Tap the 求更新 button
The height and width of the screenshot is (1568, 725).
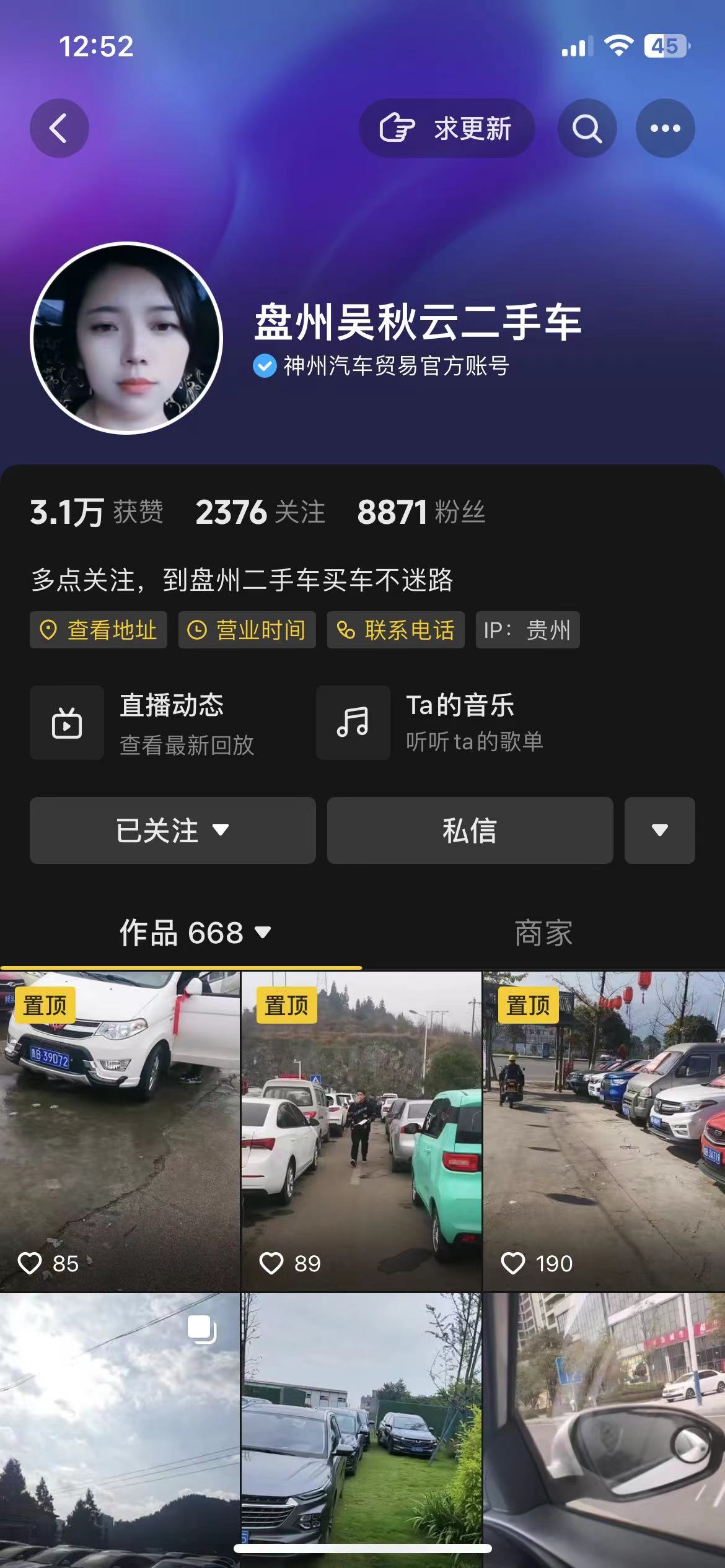[x=447, y=128]
